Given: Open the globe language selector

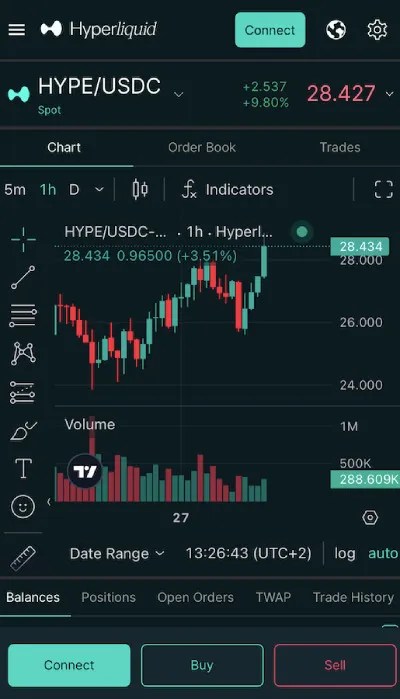Looking at the screenshot, I should (336, 30).
